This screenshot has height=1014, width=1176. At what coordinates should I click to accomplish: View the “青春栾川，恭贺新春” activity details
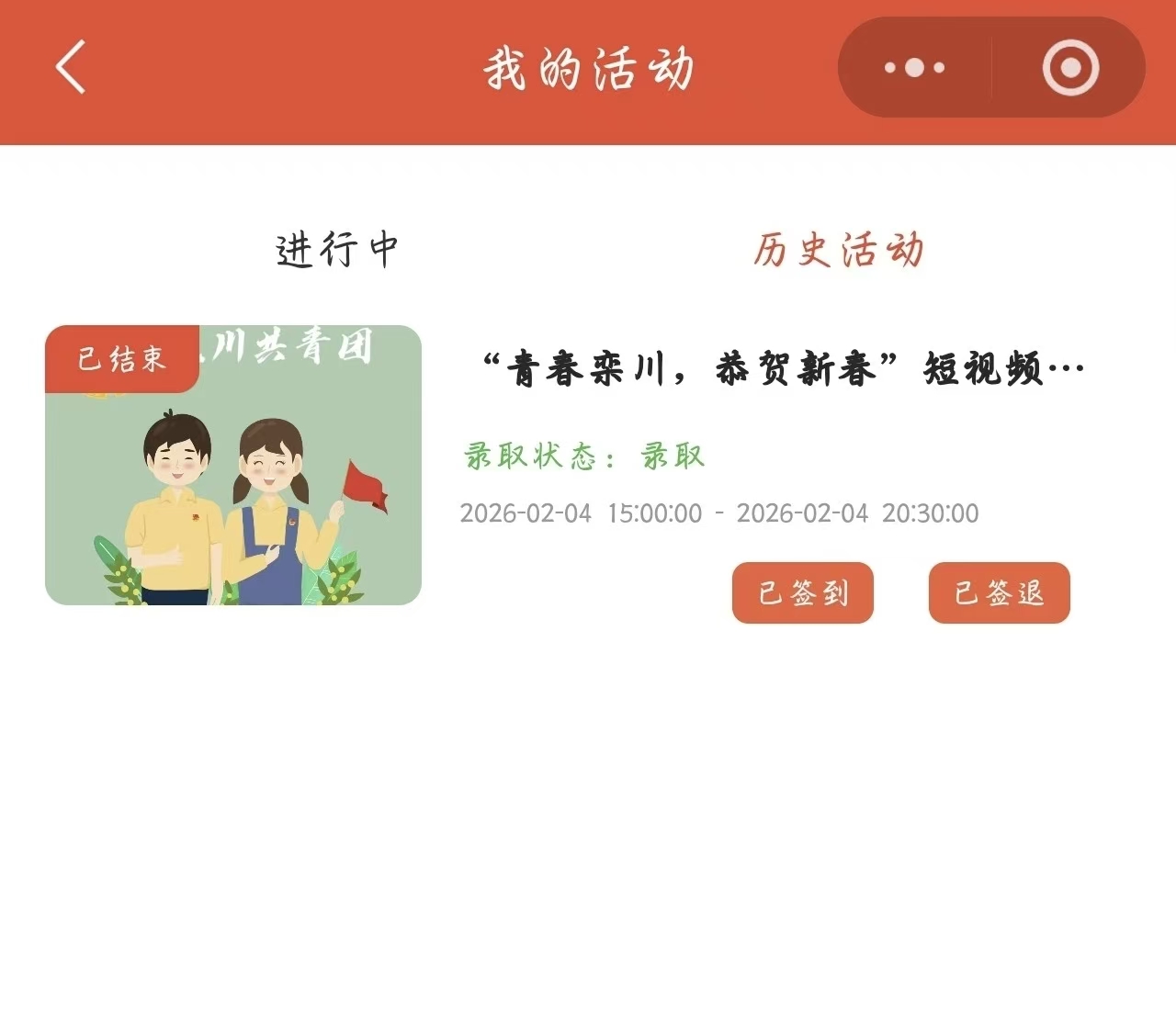click(783, 369)
